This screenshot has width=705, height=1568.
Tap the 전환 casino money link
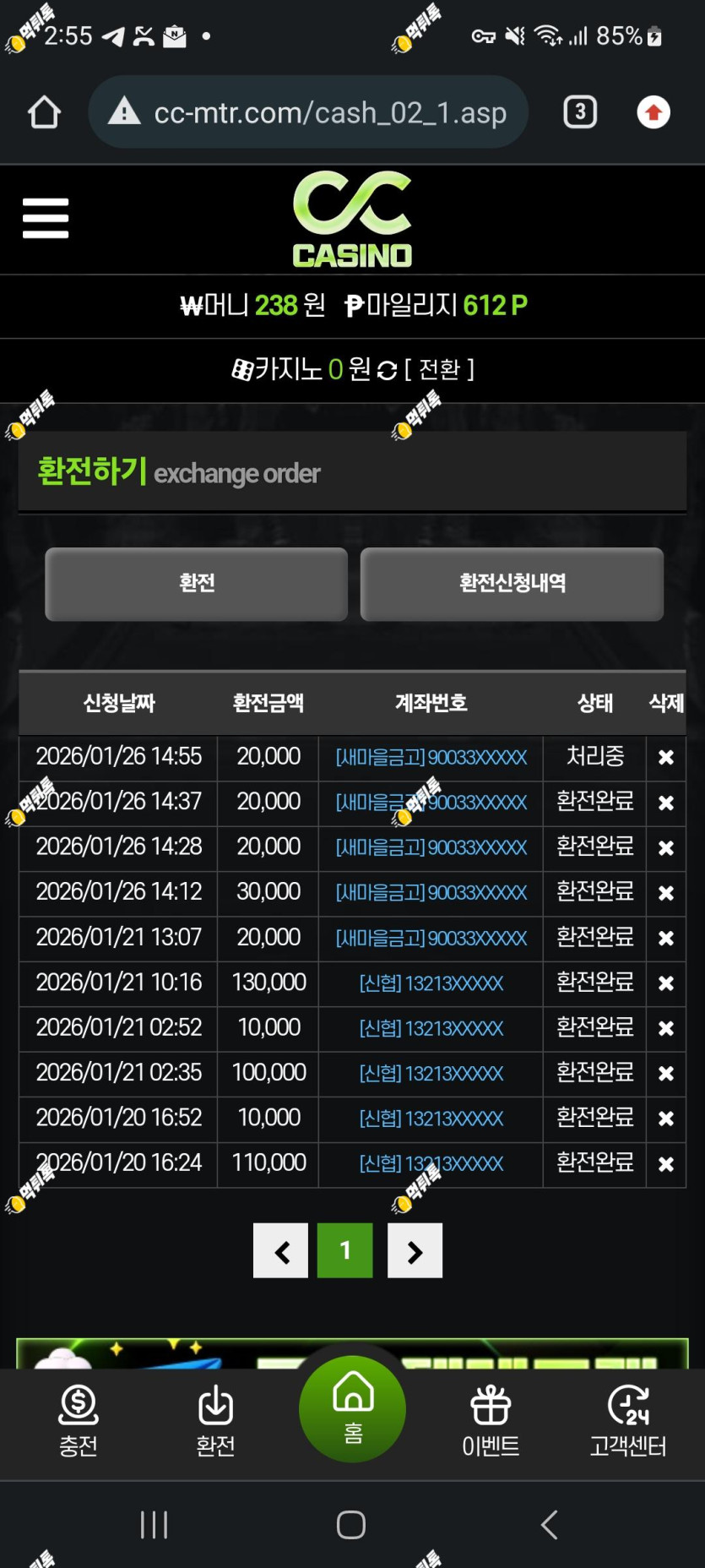439,369
